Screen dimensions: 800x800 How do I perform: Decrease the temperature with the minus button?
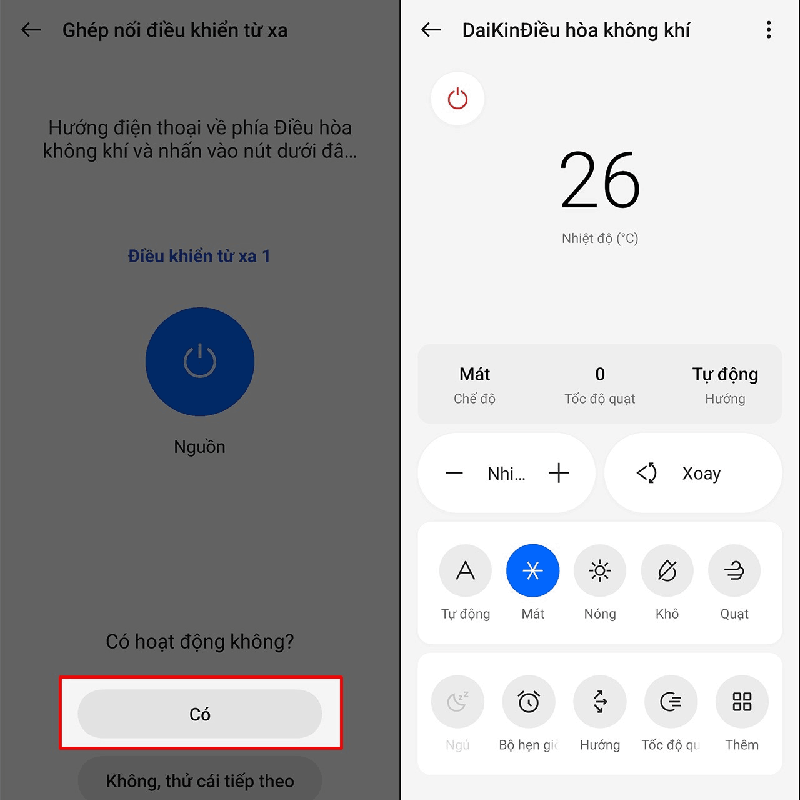[454, 473]
